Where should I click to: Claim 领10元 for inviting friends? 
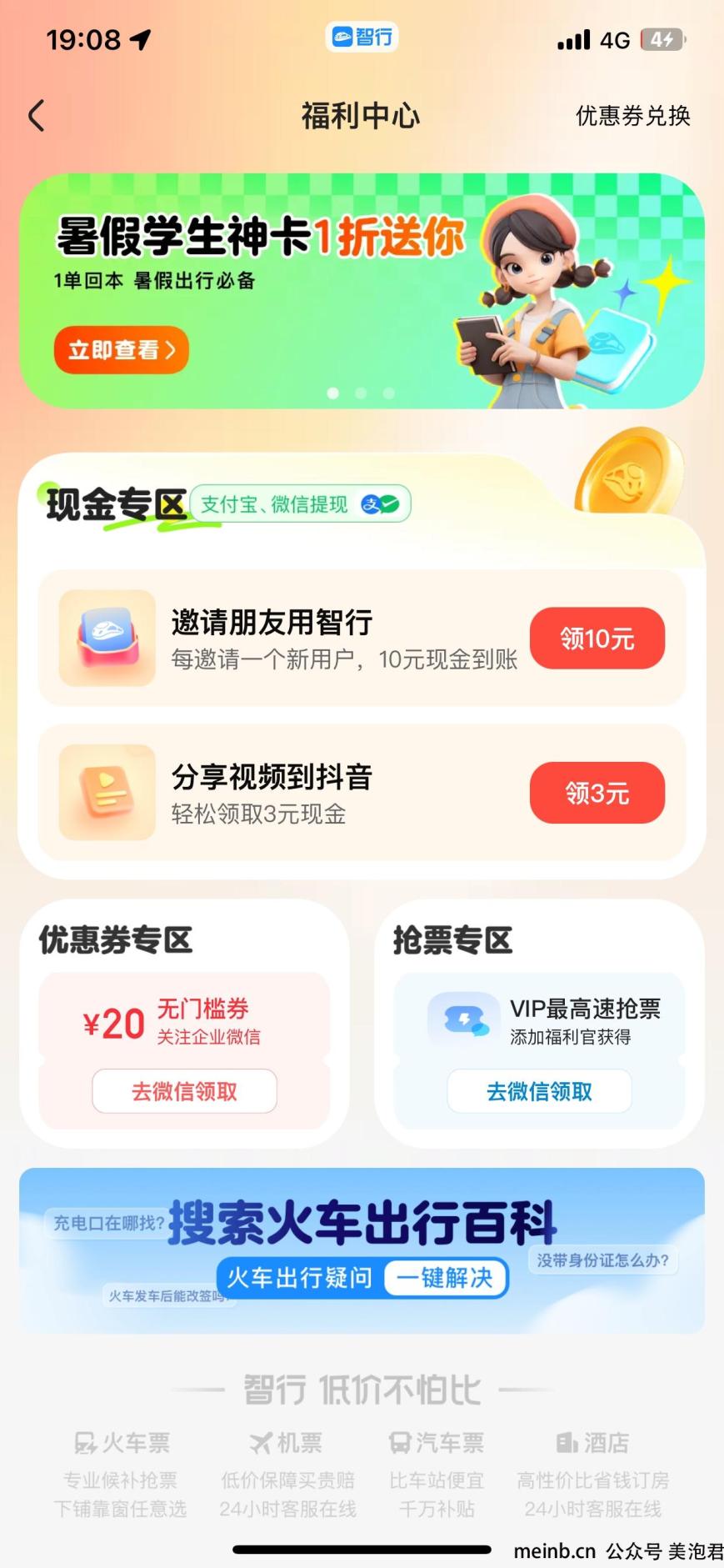597,639
